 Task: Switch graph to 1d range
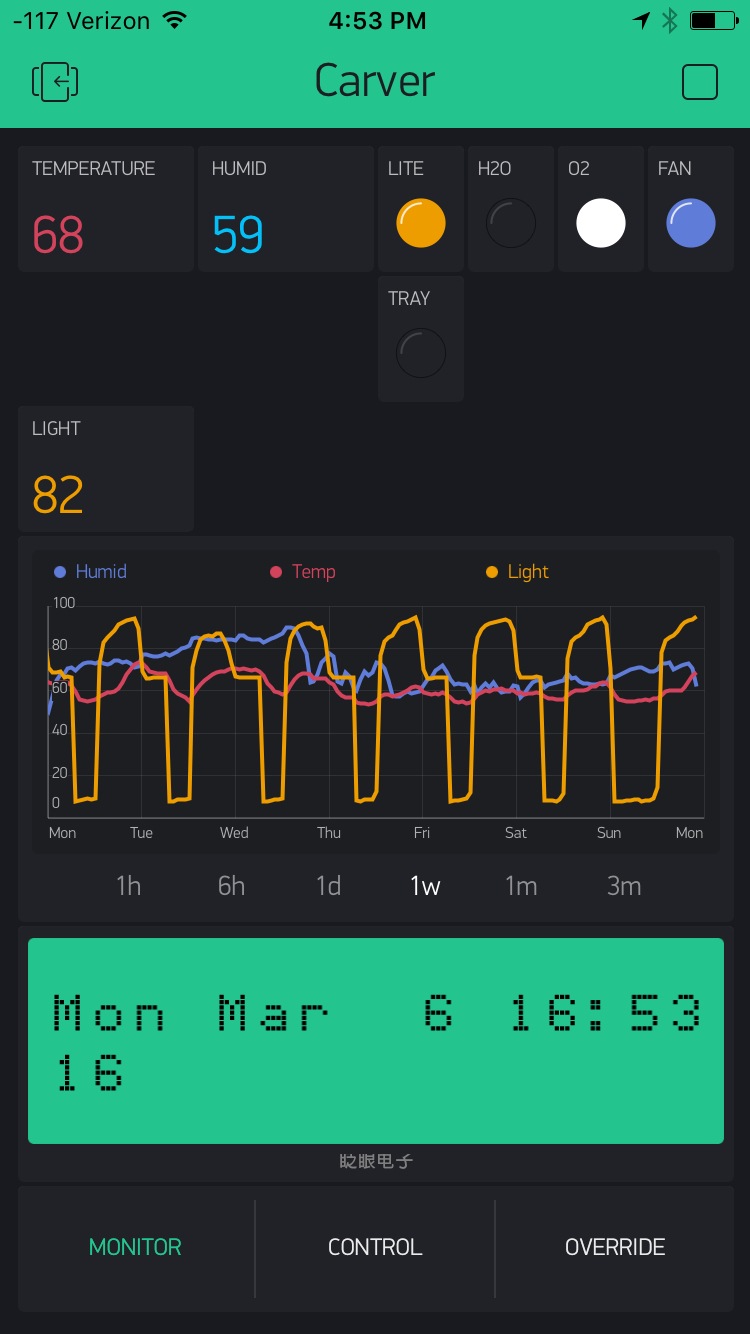[328, 886]
